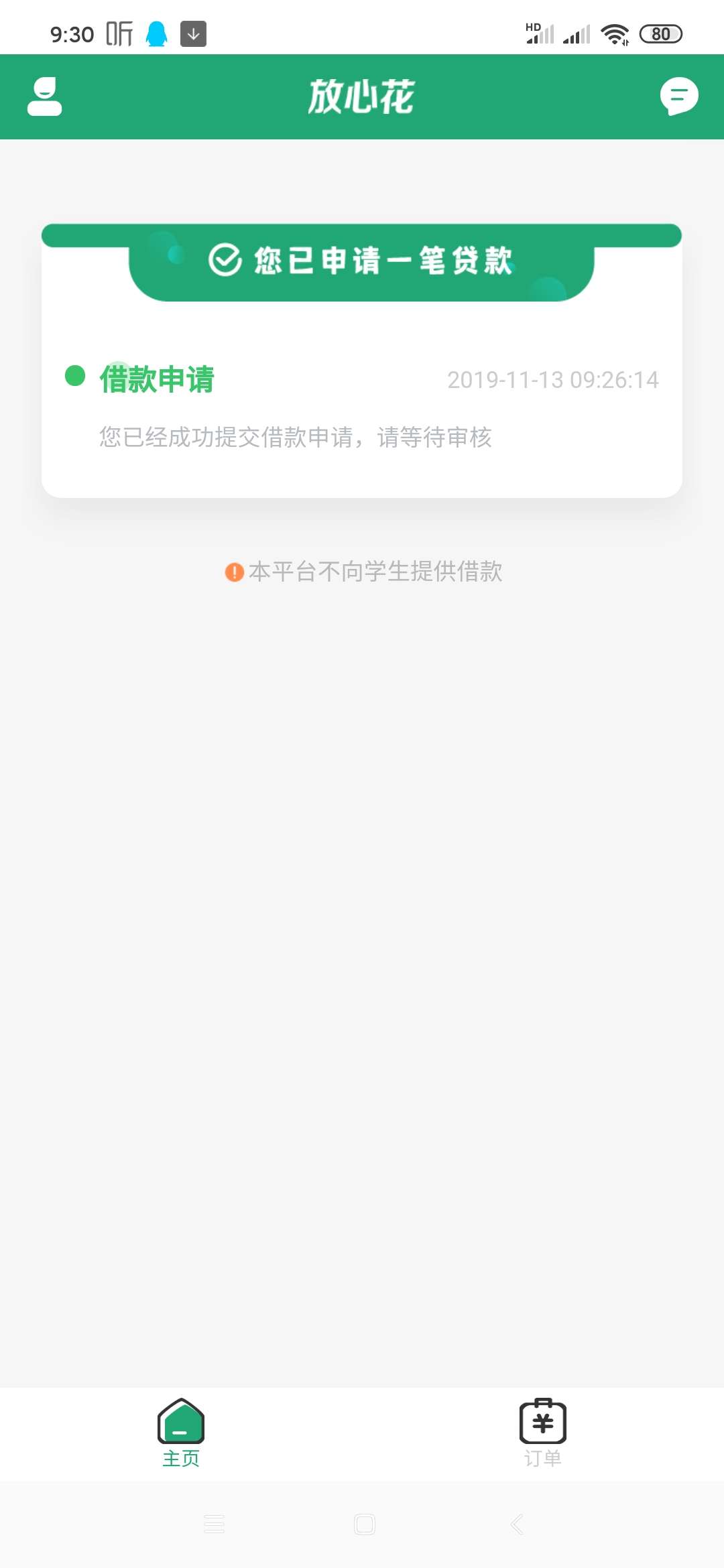Go back using the system back button

pyautogui.click(x=517, y=1524)
